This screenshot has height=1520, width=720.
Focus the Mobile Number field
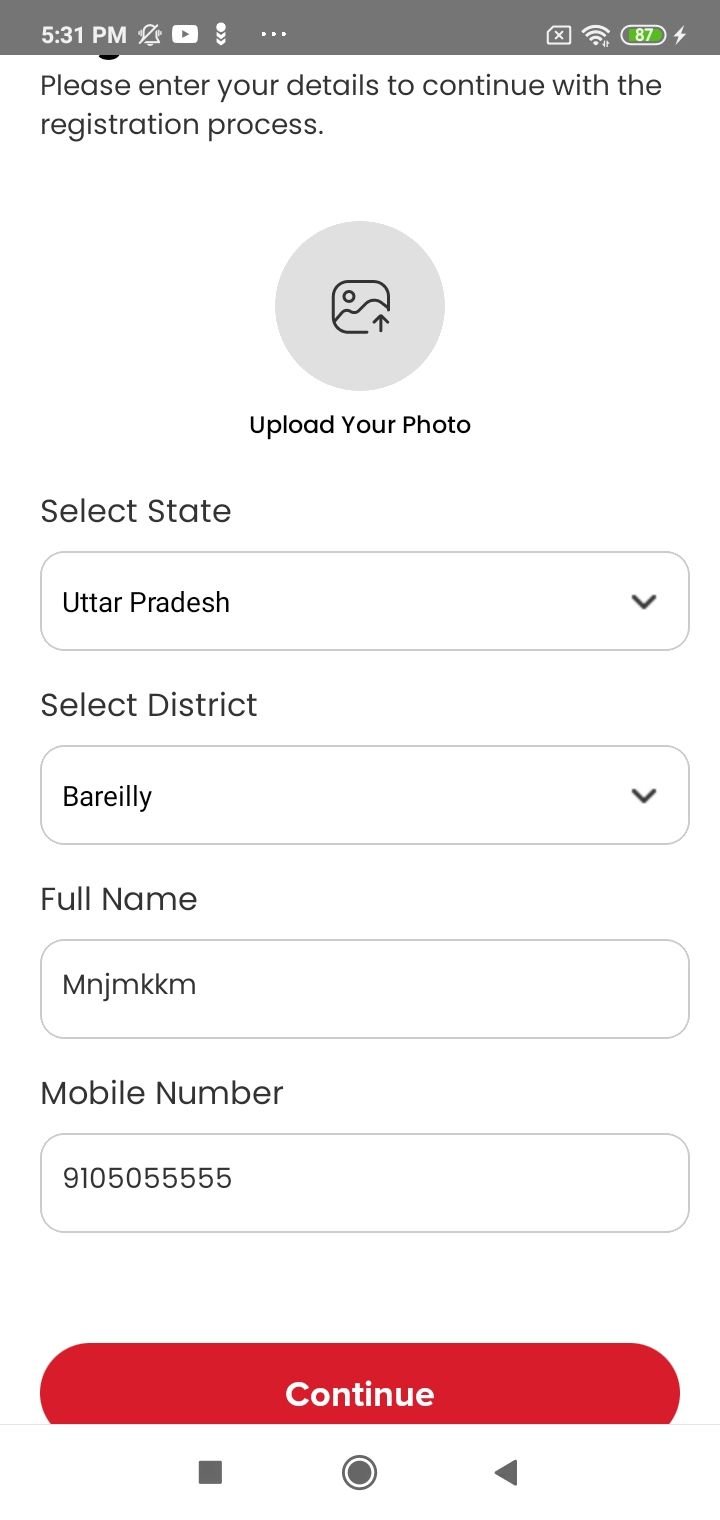click(x=365, y=1183)
